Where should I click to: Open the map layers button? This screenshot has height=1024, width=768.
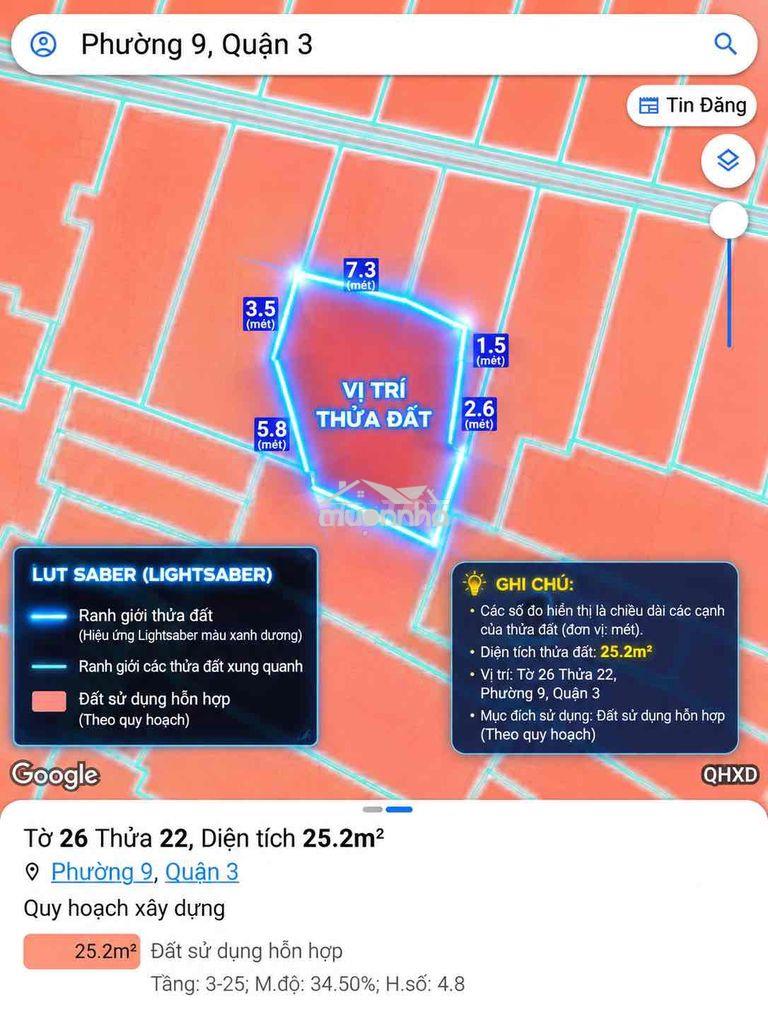pyautogui.click(x=728, y=161)
